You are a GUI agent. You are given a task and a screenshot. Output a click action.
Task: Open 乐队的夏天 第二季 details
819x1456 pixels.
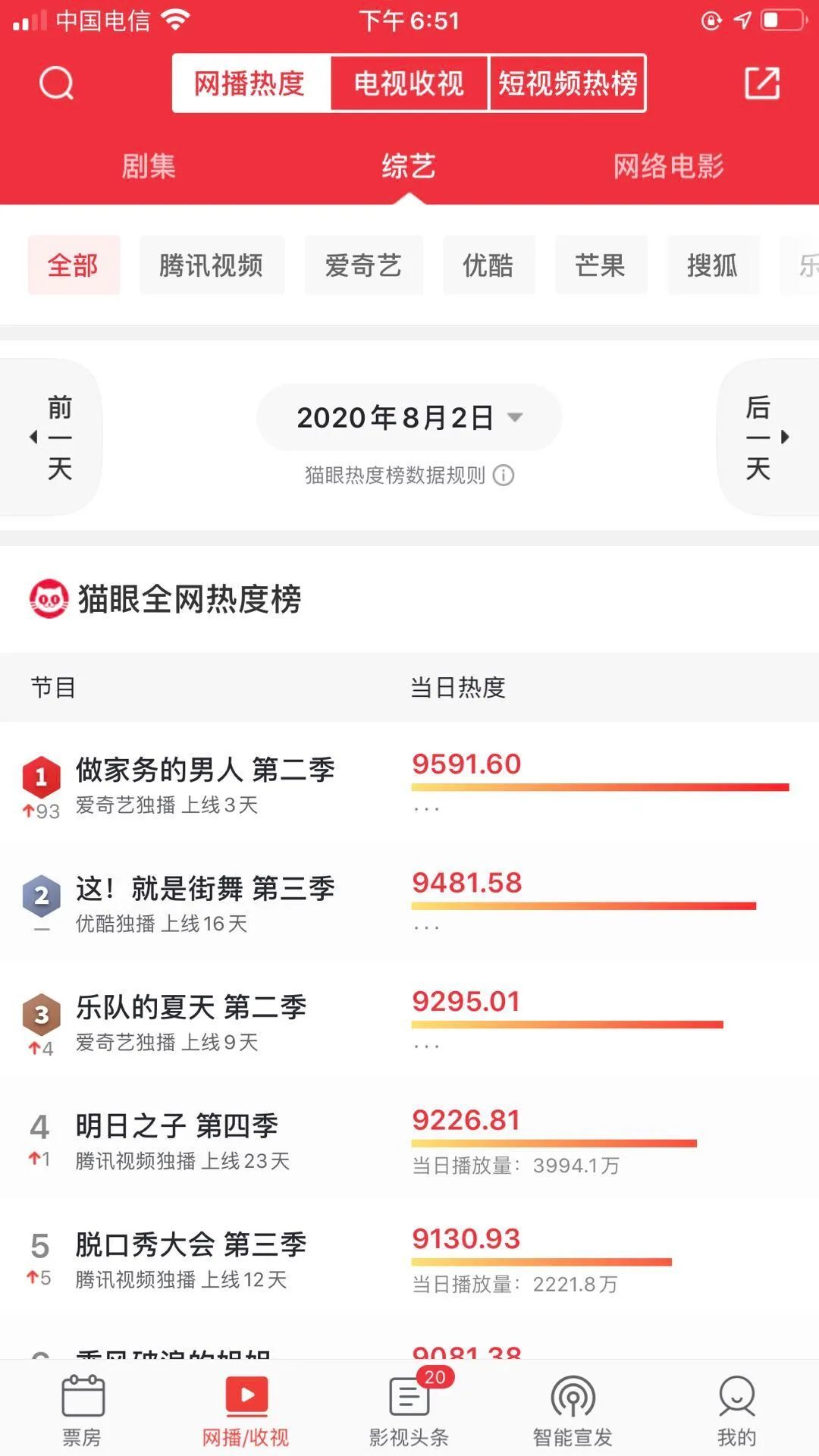191,1007
